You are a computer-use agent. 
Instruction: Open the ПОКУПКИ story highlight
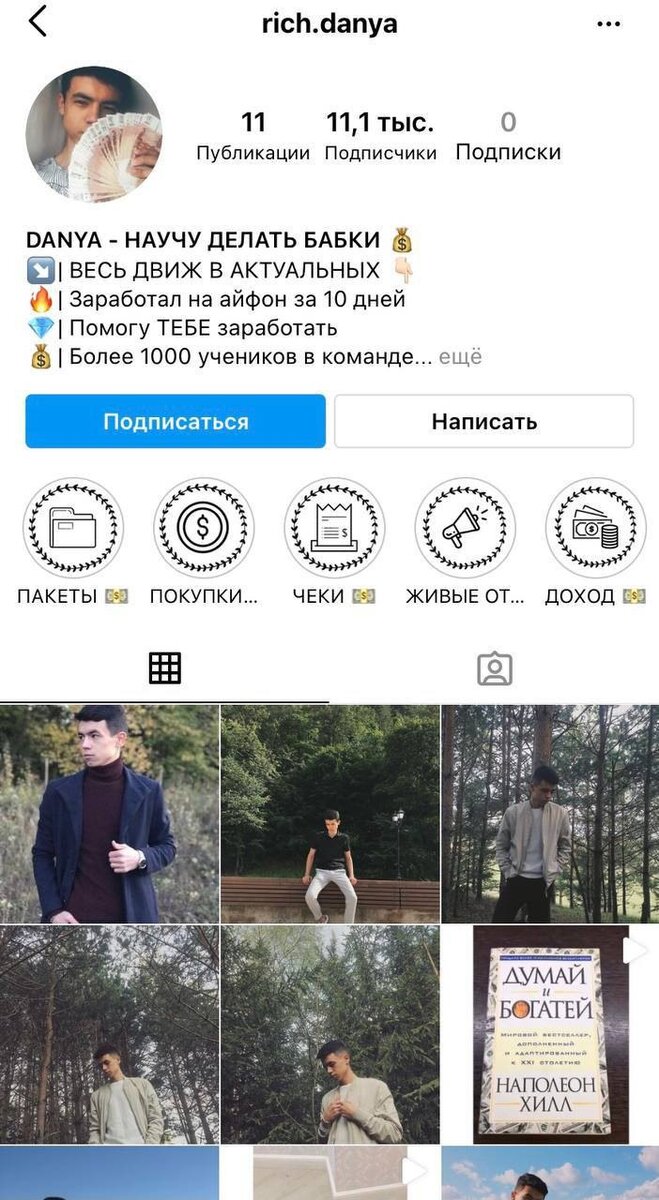point(203,527)
